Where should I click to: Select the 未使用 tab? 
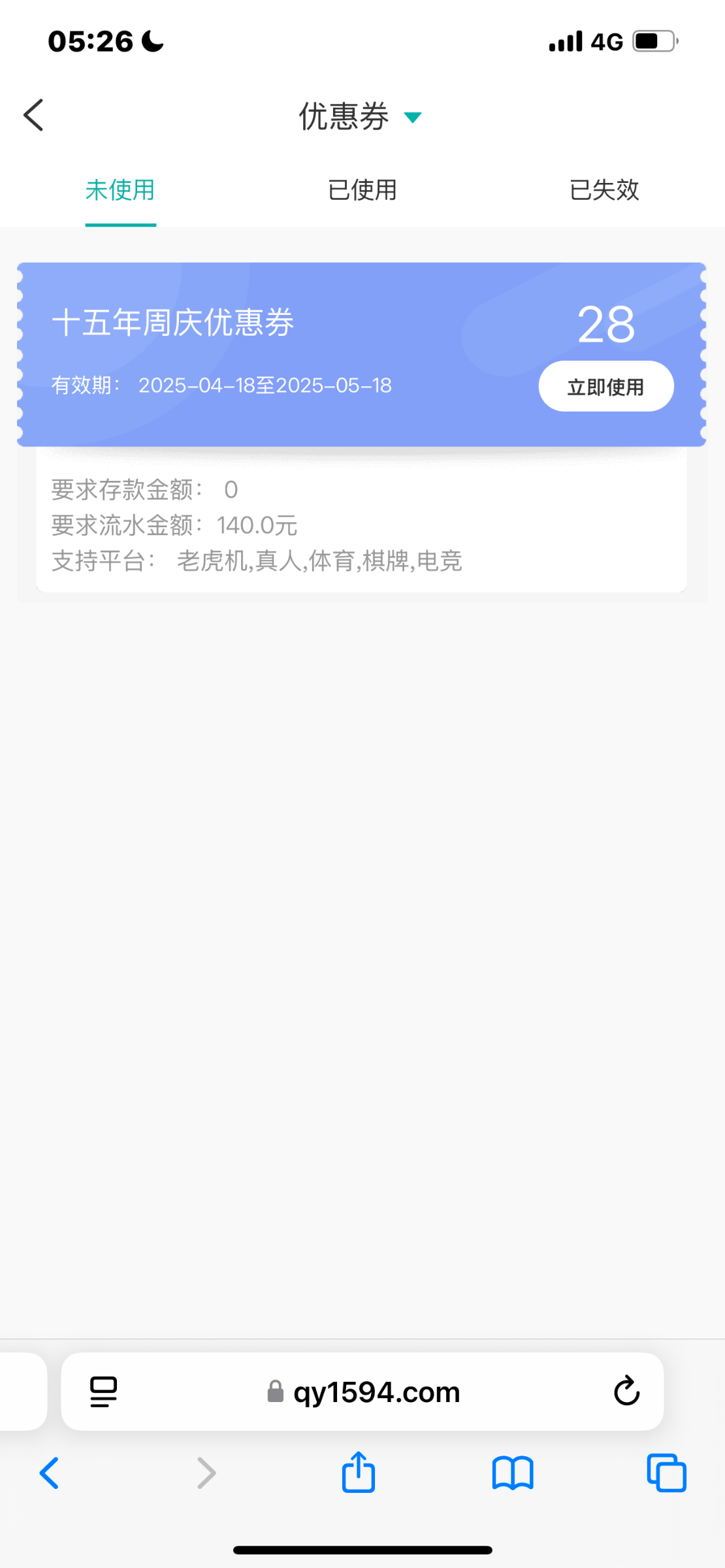click(120, 190)
